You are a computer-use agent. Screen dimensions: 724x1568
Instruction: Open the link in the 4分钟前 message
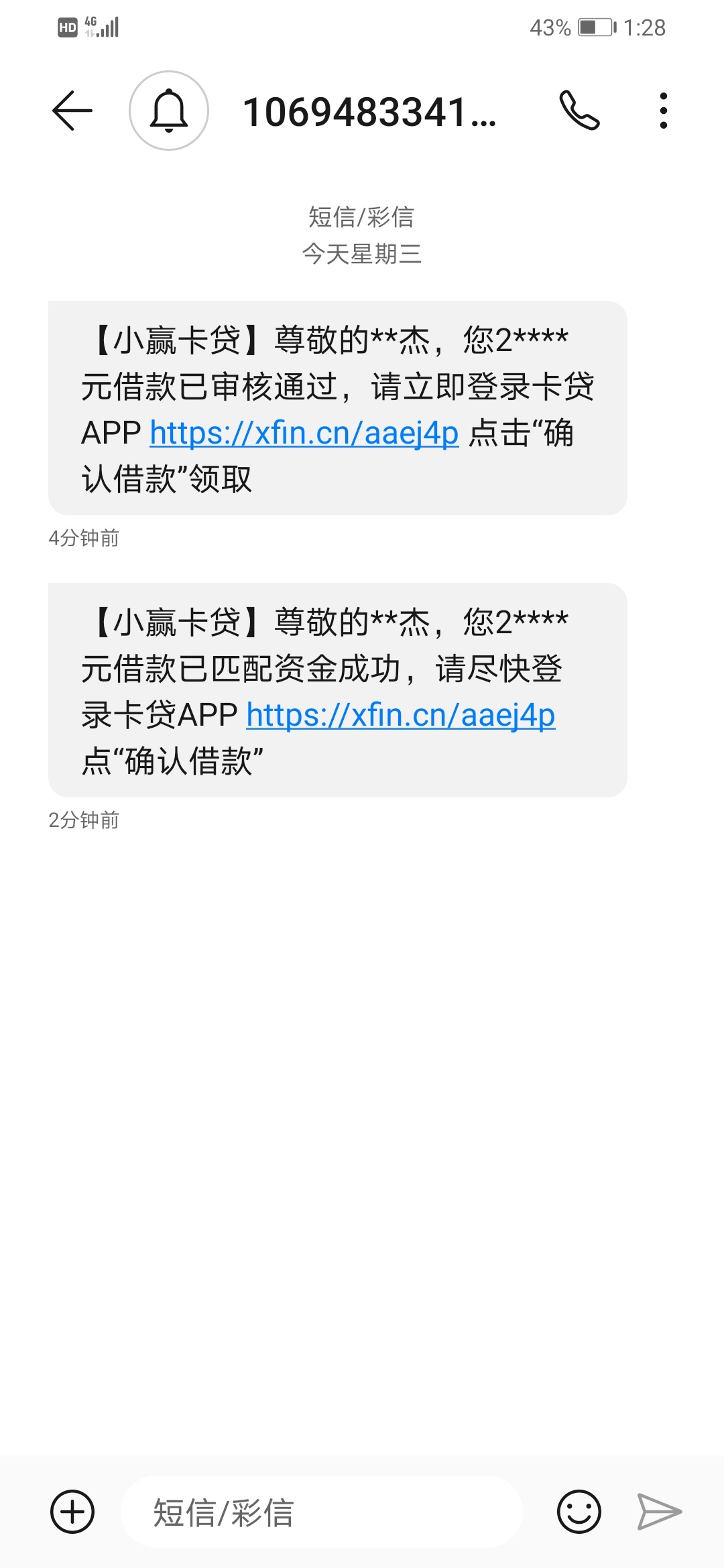tap(304, 433)
